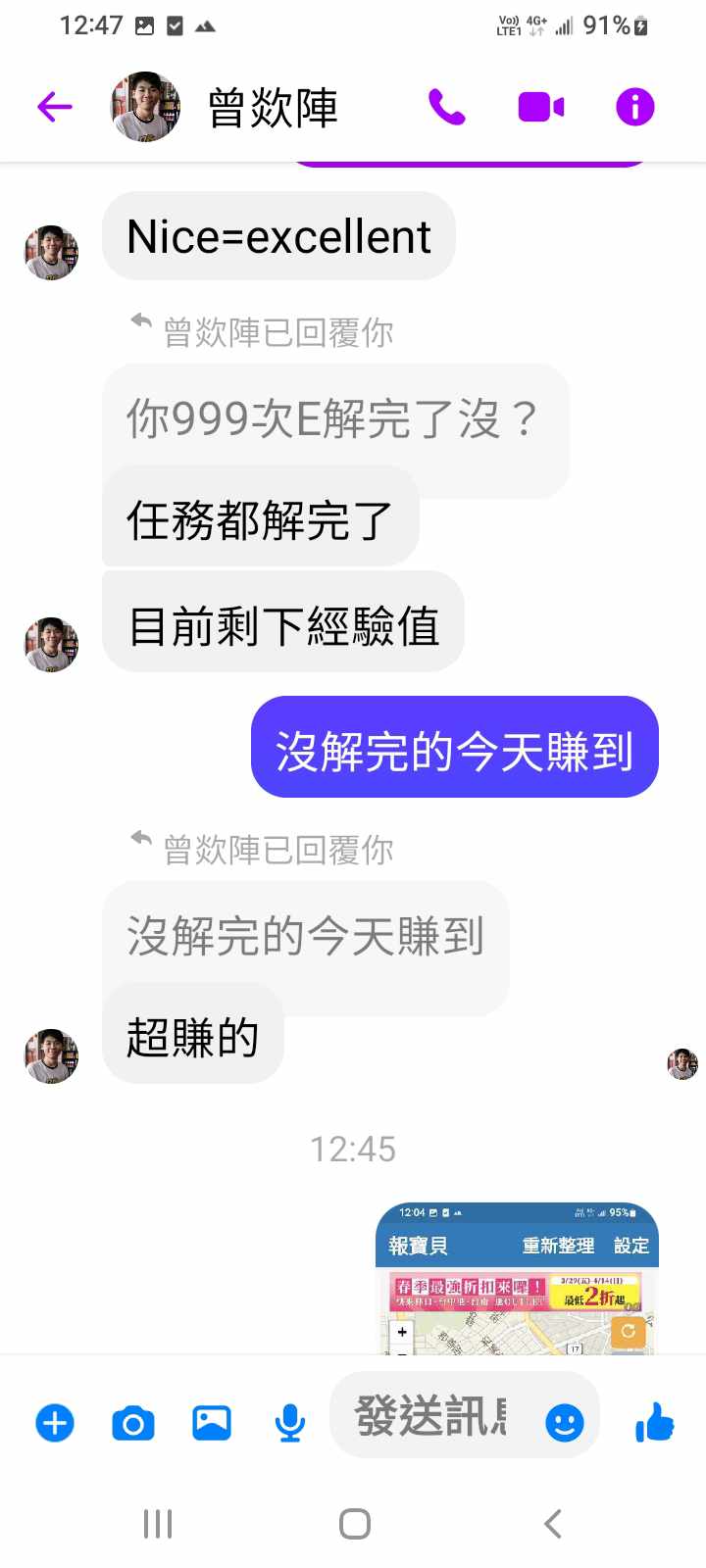
Task: Open conversation info for 曾欻陣
Action: [x=634, y=107]
